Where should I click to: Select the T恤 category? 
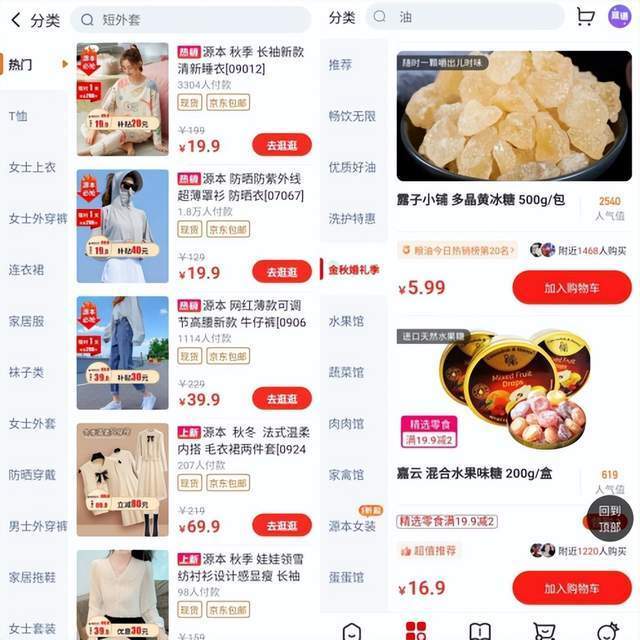pyautogui.click(x=19, y=116)
